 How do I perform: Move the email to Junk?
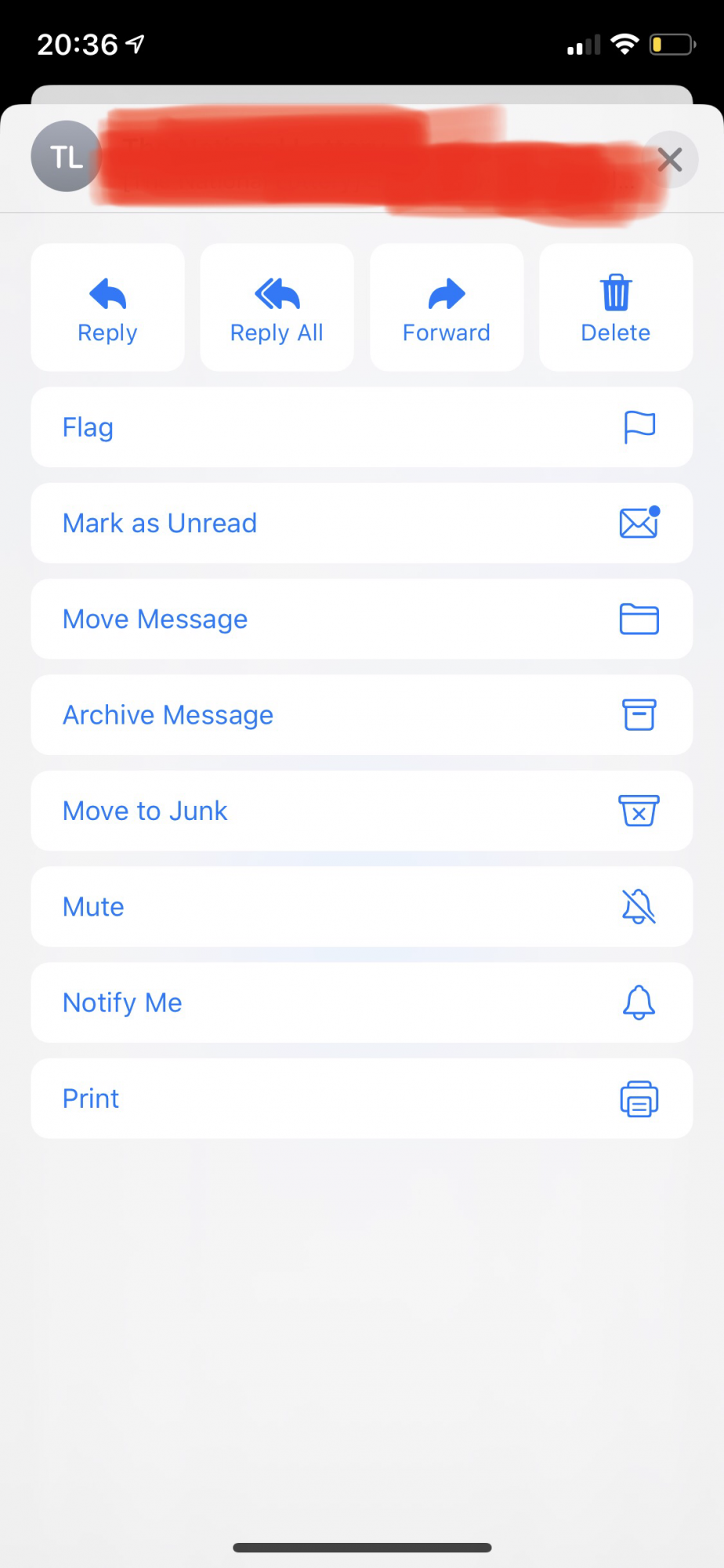point(362,811)
